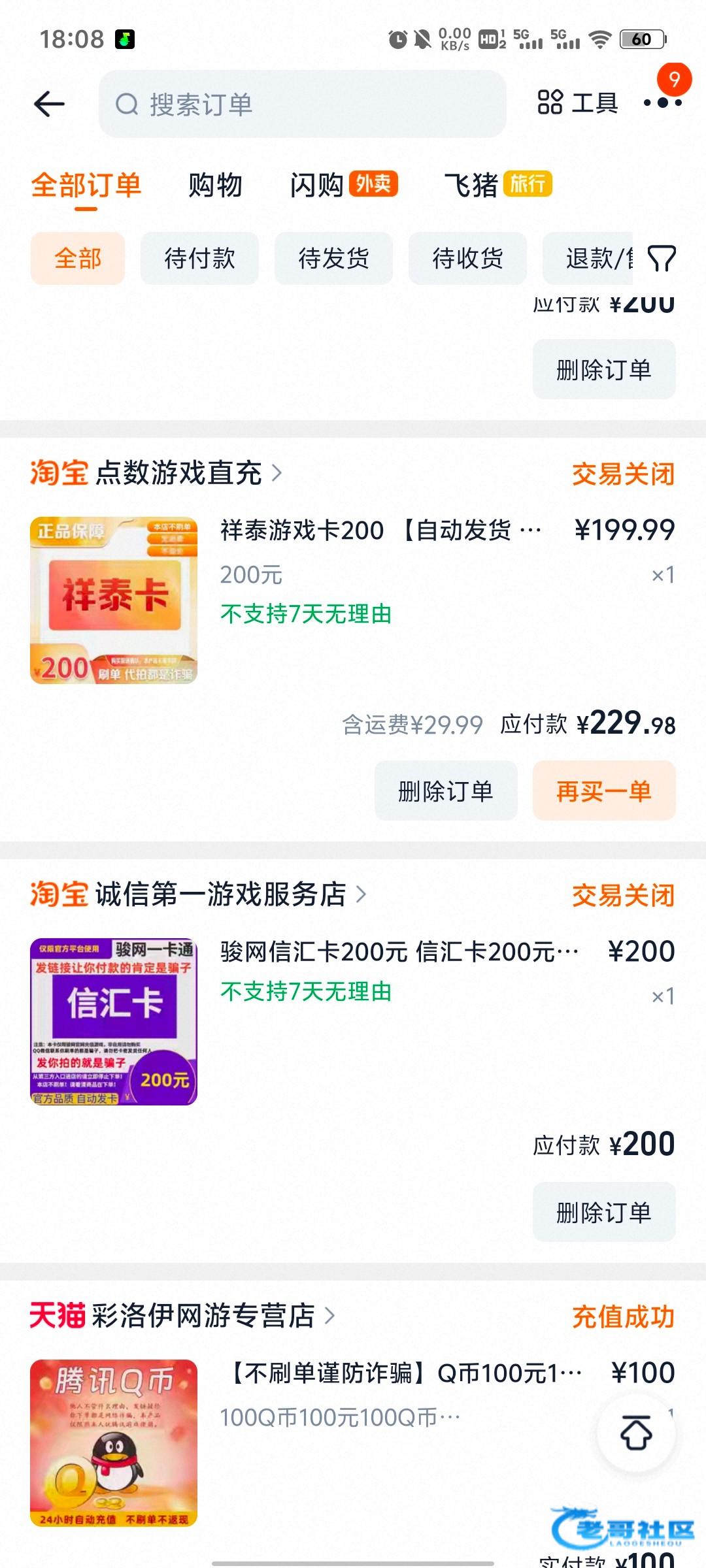Image resolution: width=706 pixels, height=1568 pixels.
Task: Select the 全部订单 tab
Action: 86,186
